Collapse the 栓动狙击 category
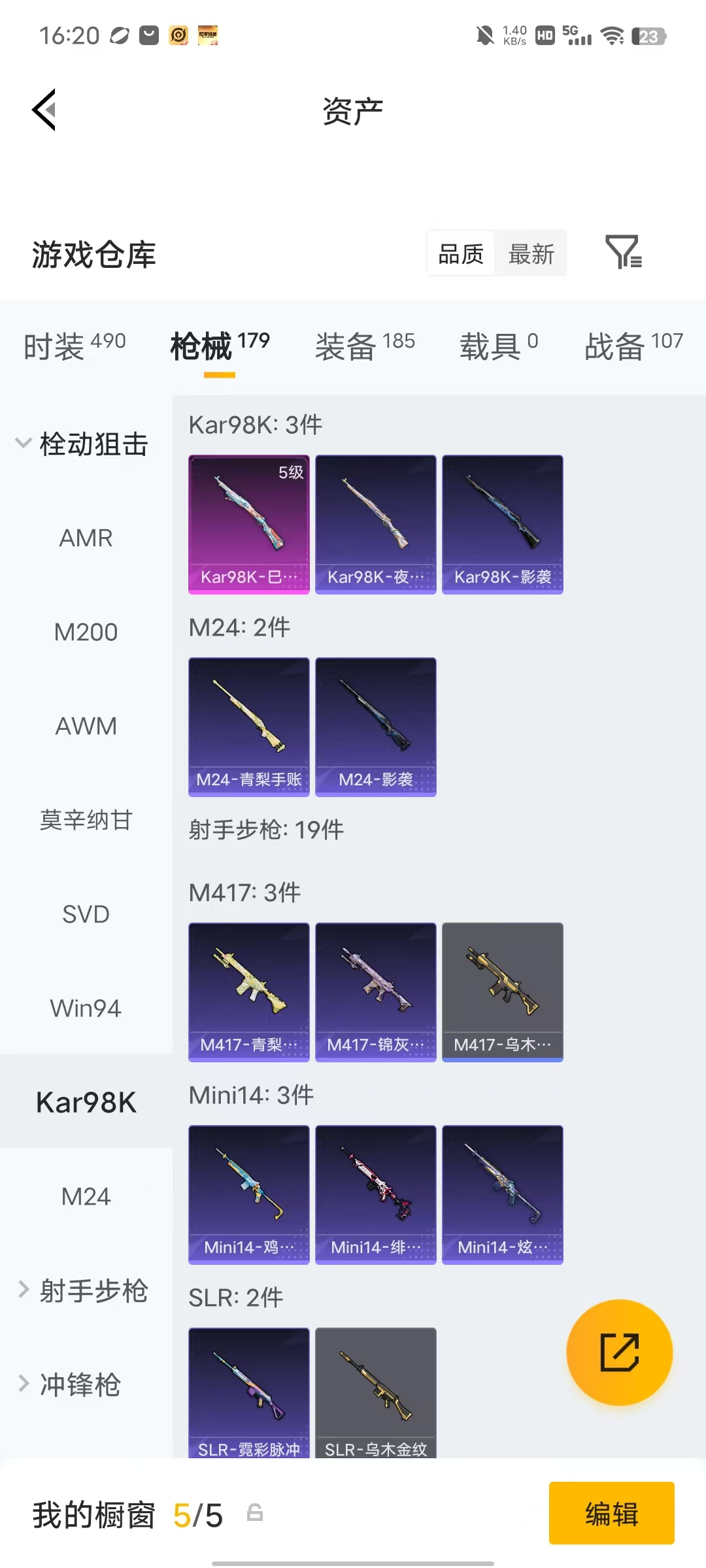Image resolution: width=706 pixels, height=1568 pixels. (82, 444)
